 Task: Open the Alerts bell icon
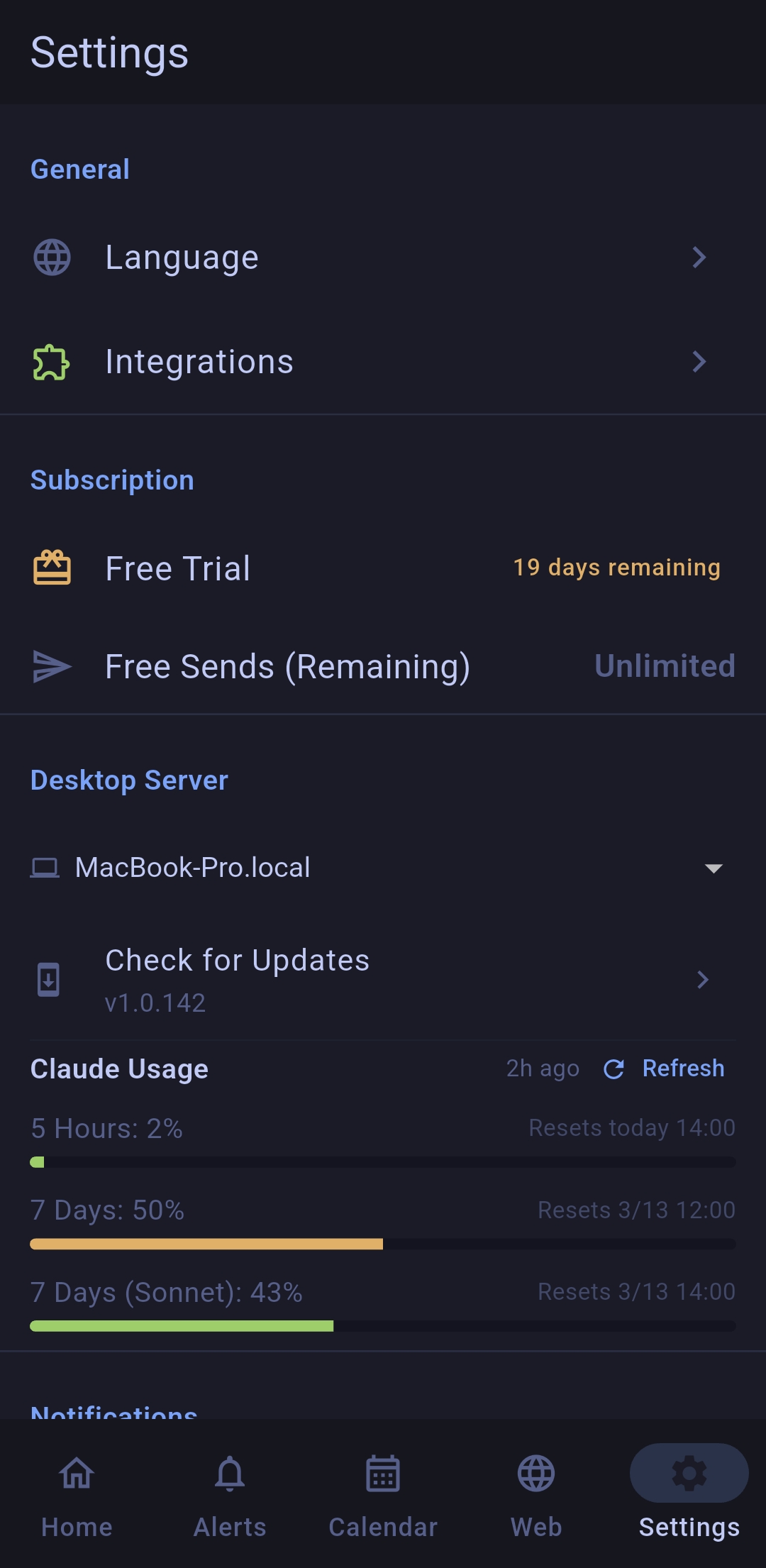click(229, 1473)
